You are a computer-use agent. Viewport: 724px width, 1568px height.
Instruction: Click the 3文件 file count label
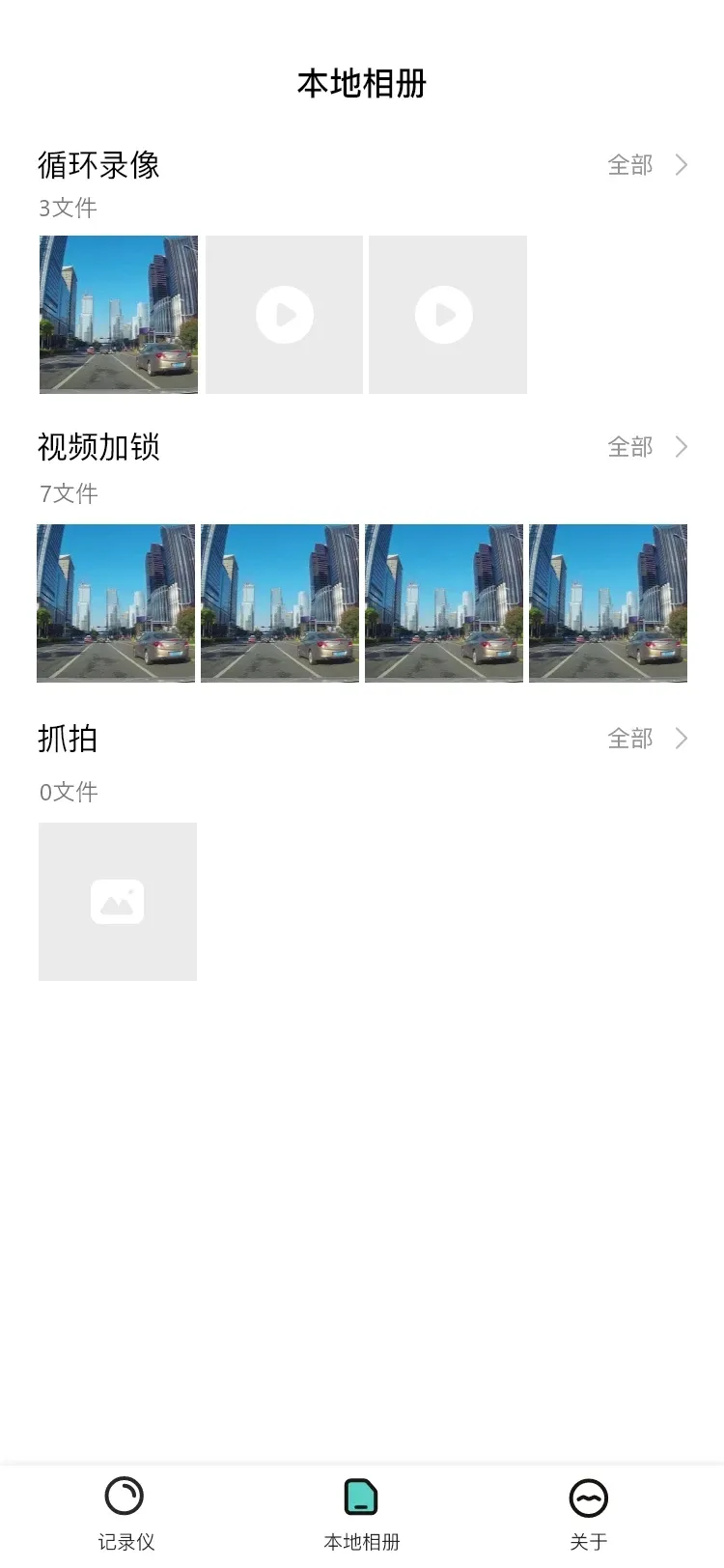tap(66, 208)
